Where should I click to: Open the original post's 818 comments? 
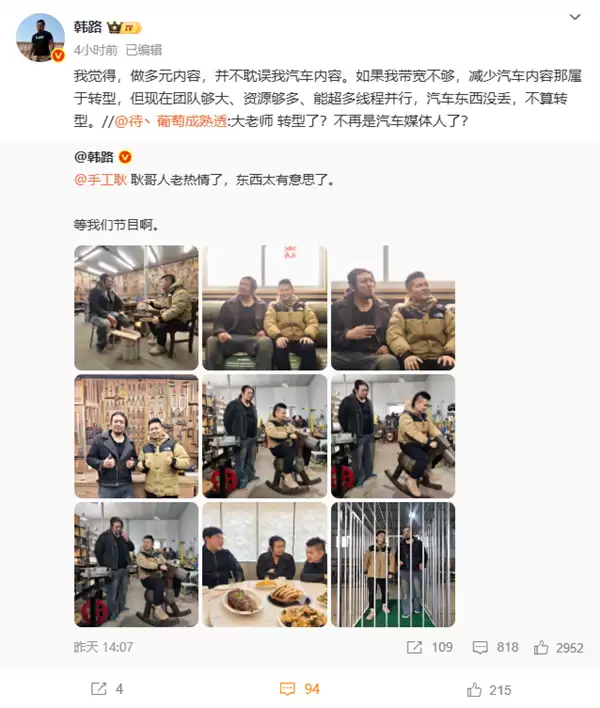click(495, 648)
